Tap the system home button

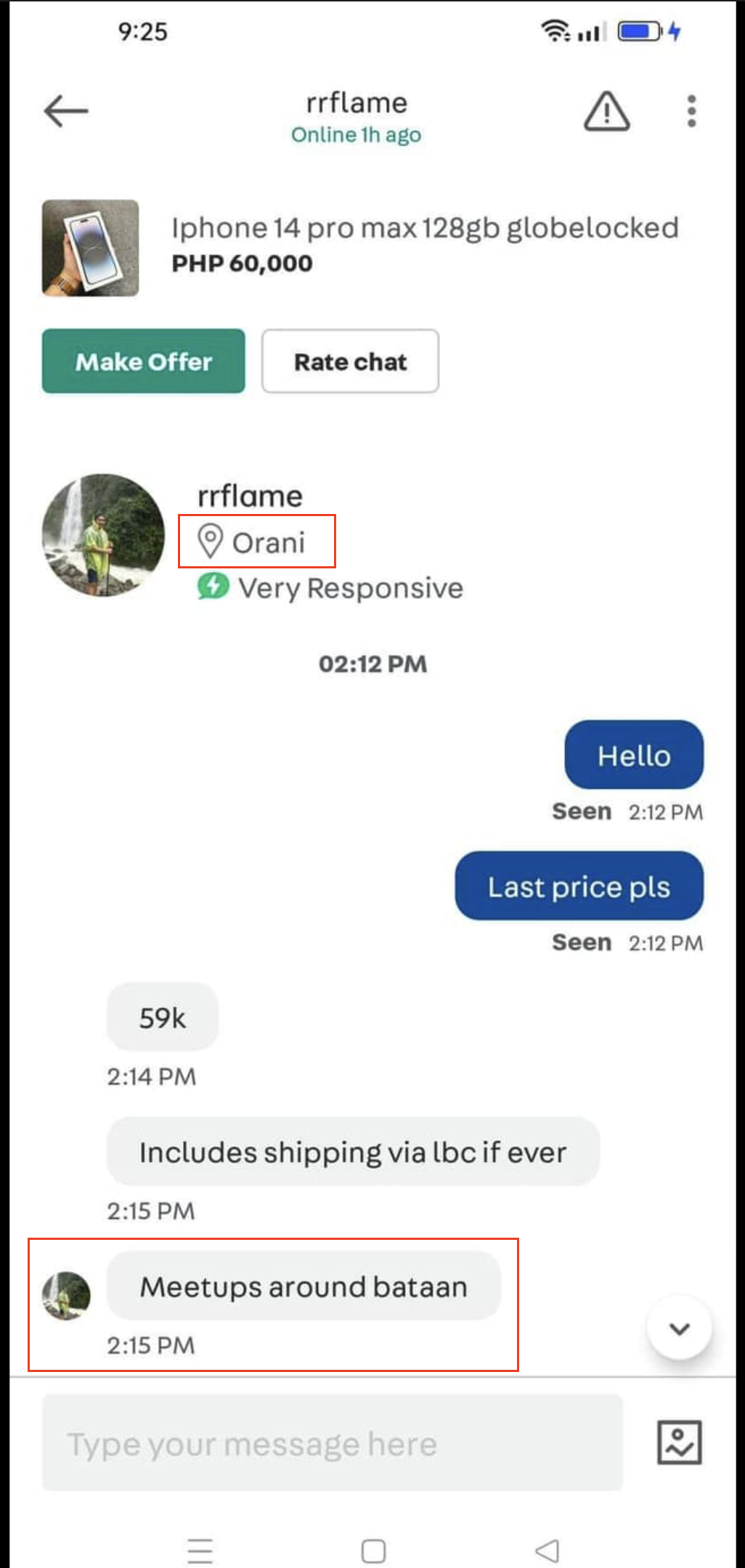(373, 1551)
